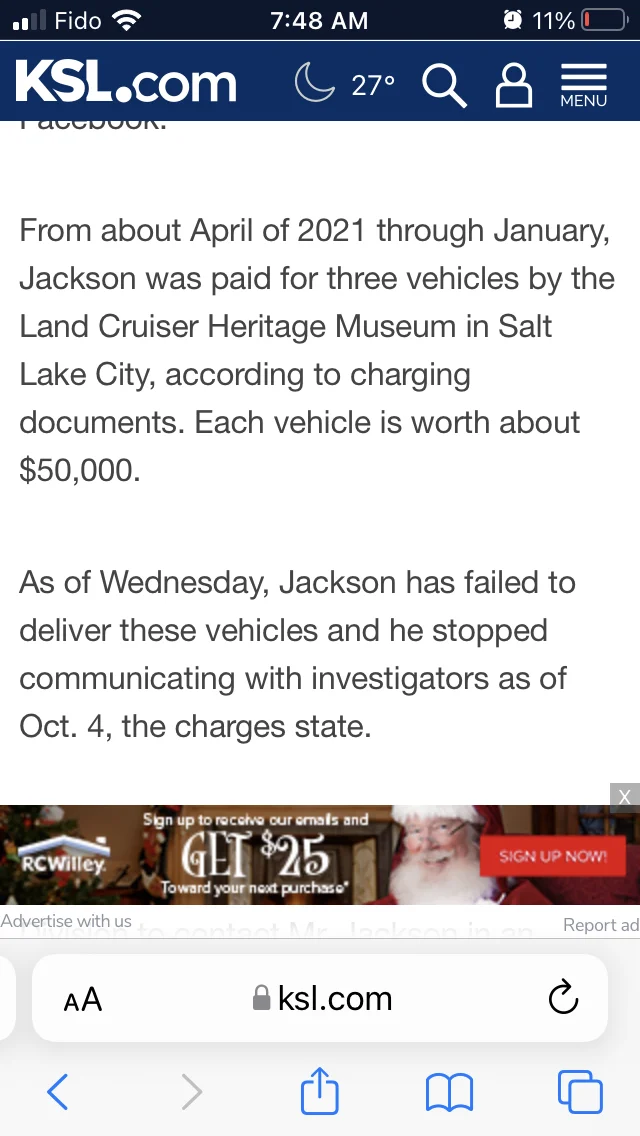Share this article via Safari
This screenshot has height=1136, width=640.
point(320,1091)
